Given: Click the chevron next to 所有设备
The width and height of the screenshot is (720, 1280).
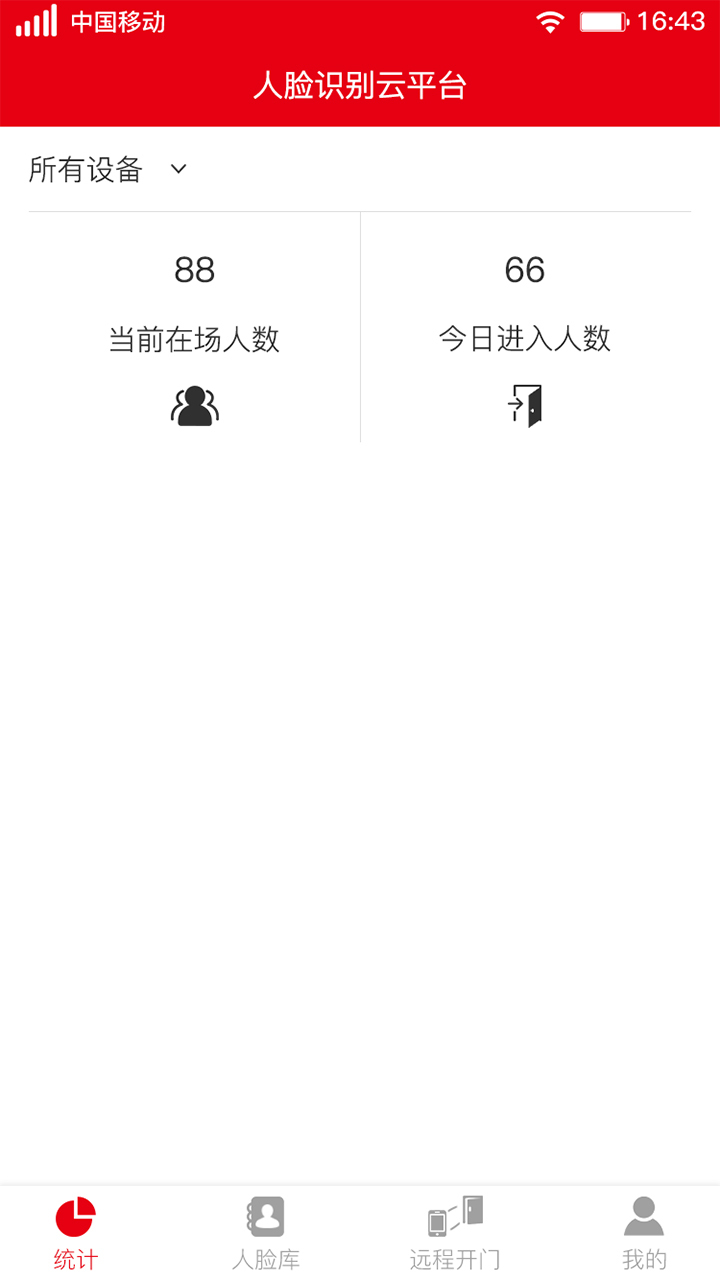Looking at the screenshot, I should point(178,170).
